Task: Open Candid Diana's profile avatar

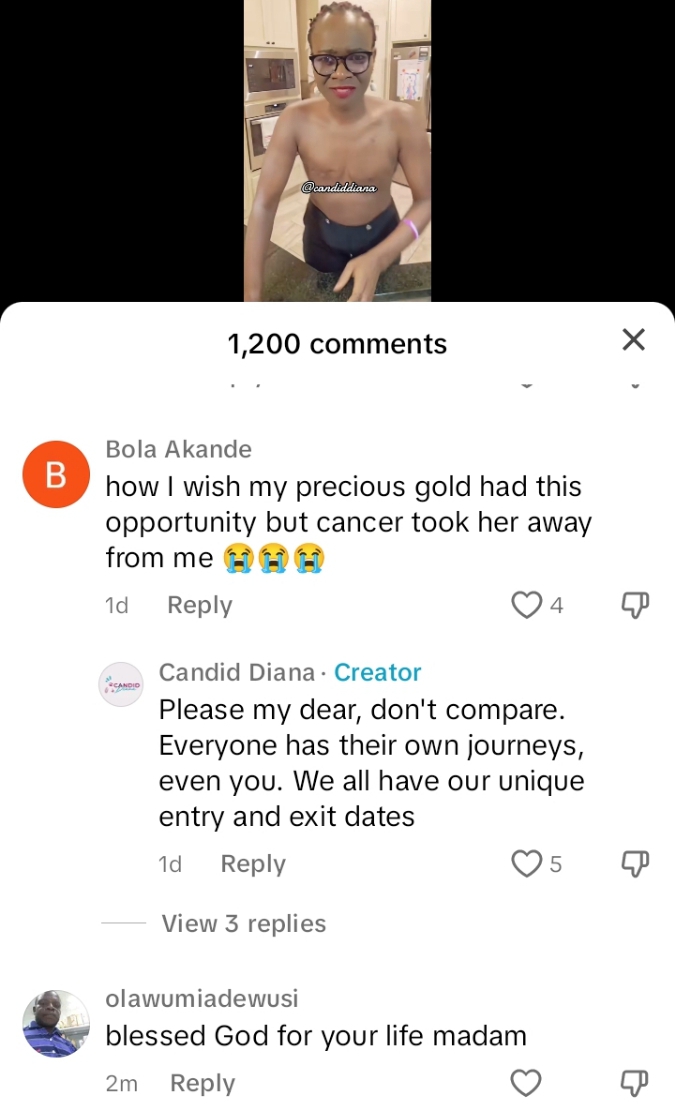Action: coord(121,687)
